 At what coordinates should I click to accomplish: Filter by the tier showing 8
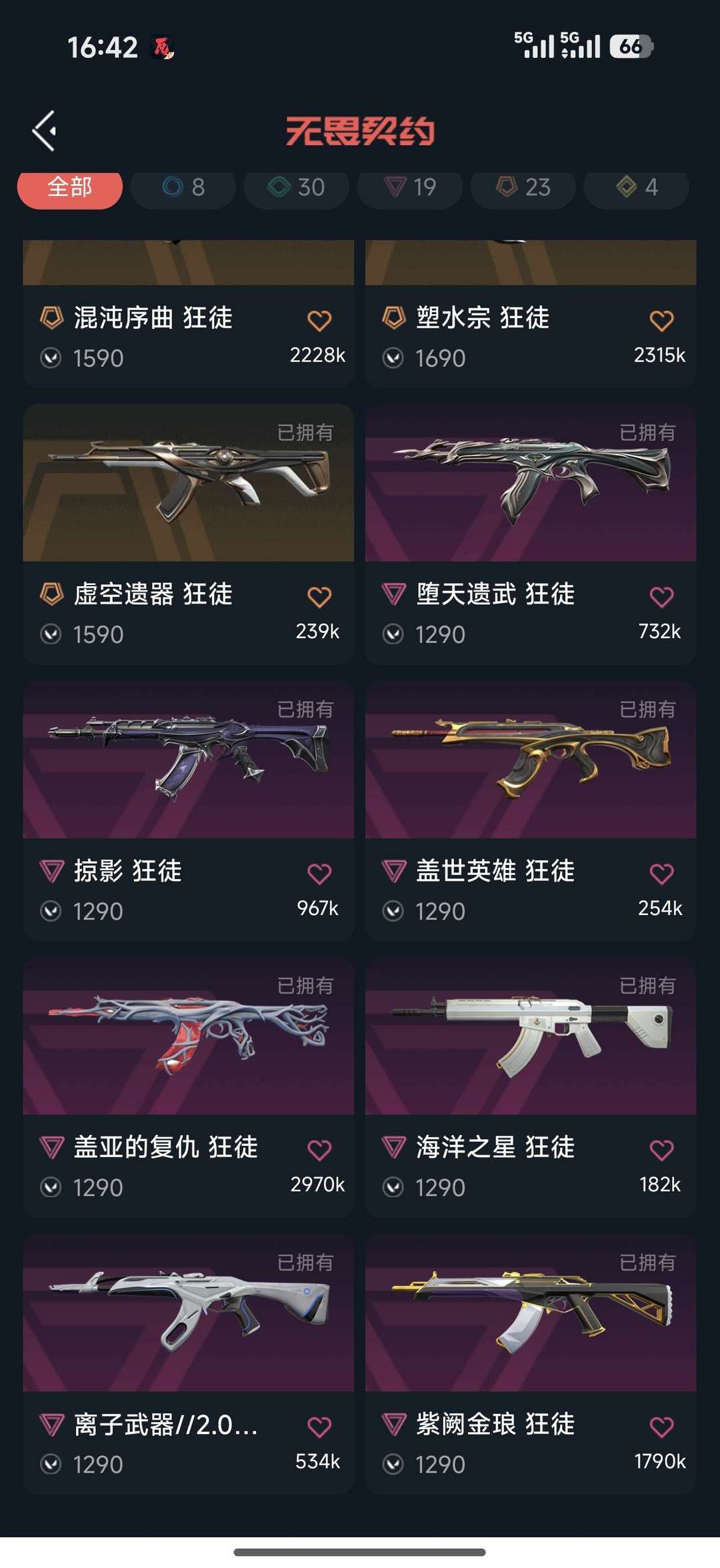pyautogui.click(x=183, y=188)
